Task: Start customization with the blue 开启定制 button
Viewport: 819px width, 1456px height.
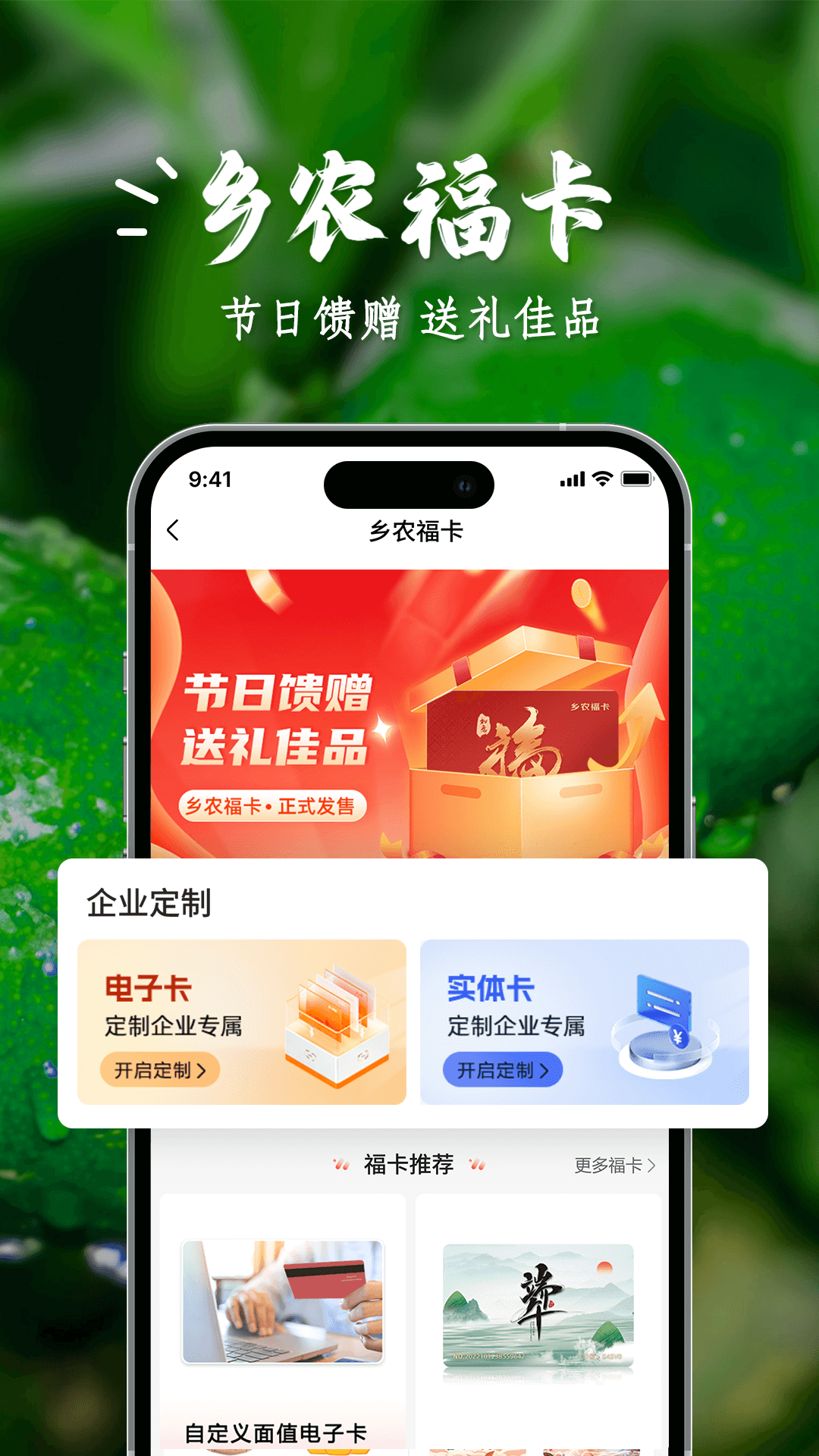Action: pos(503,1069)
